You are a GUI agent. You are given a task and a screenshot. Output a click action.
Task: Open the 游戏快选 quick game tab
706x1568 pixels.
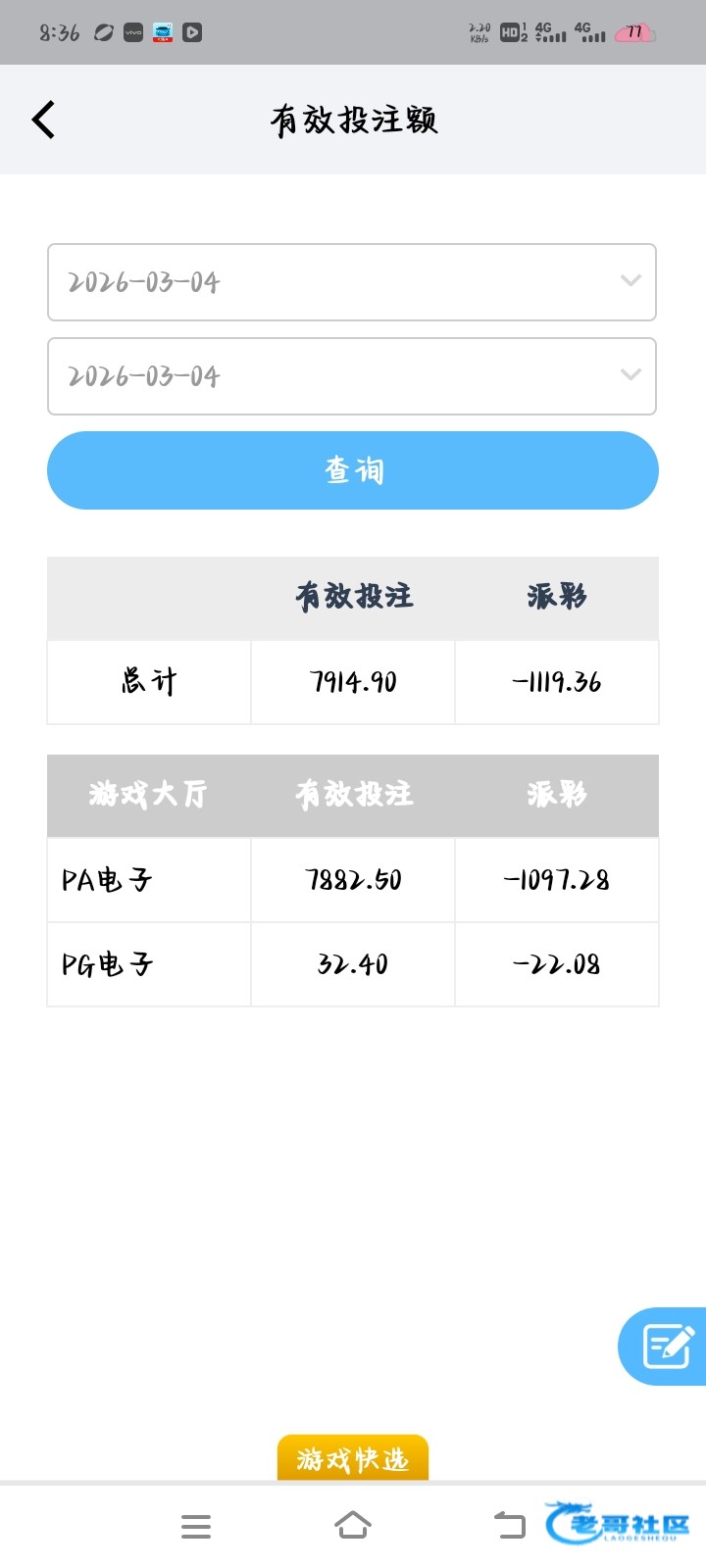(353, 1459)
